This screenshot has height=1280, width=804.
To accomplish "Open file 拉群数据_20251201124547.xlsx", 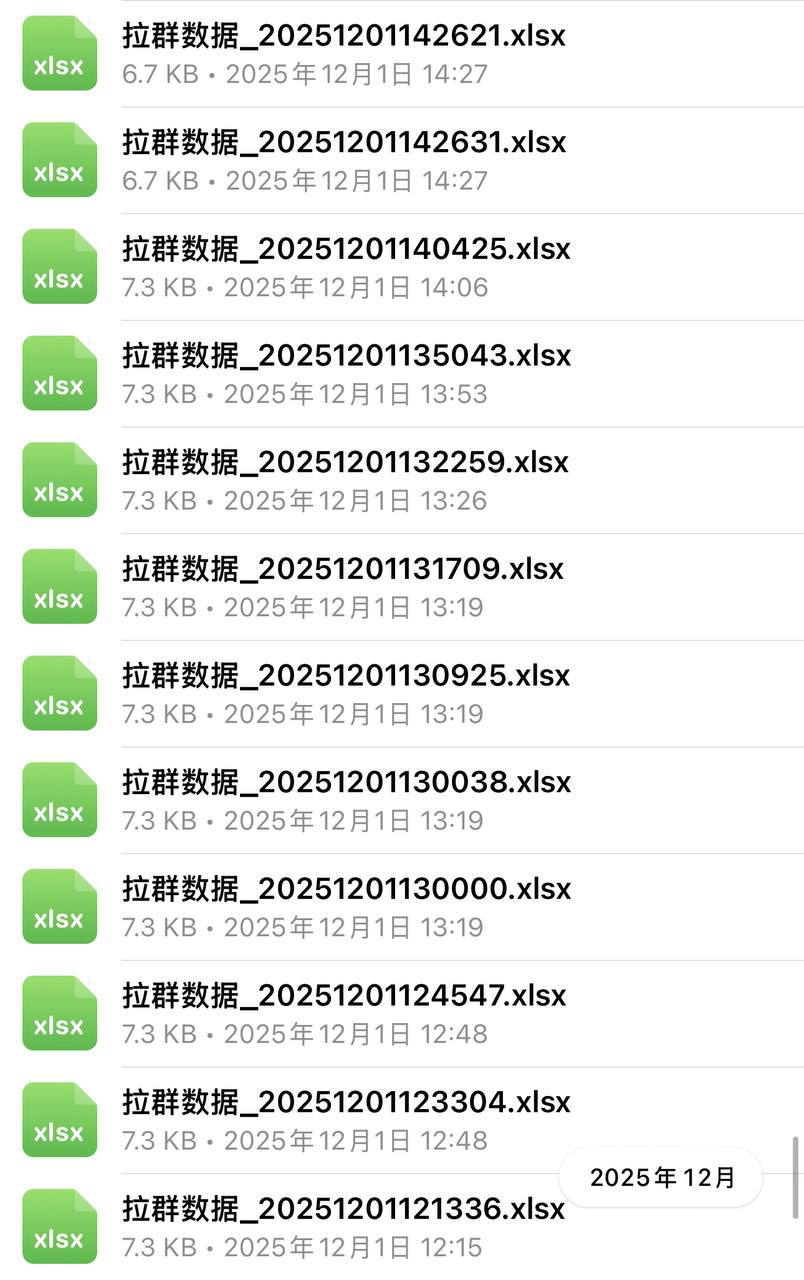I will tap(344, 996).
